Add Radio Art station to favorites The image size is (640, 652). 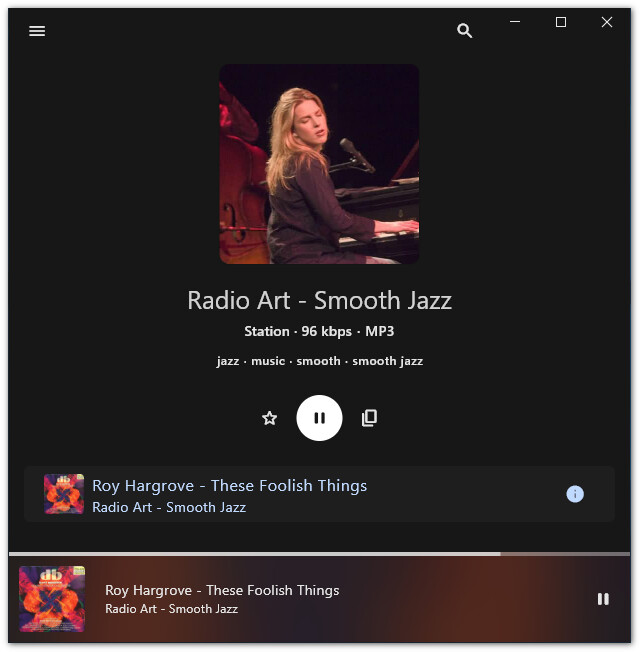click(269, 418)
